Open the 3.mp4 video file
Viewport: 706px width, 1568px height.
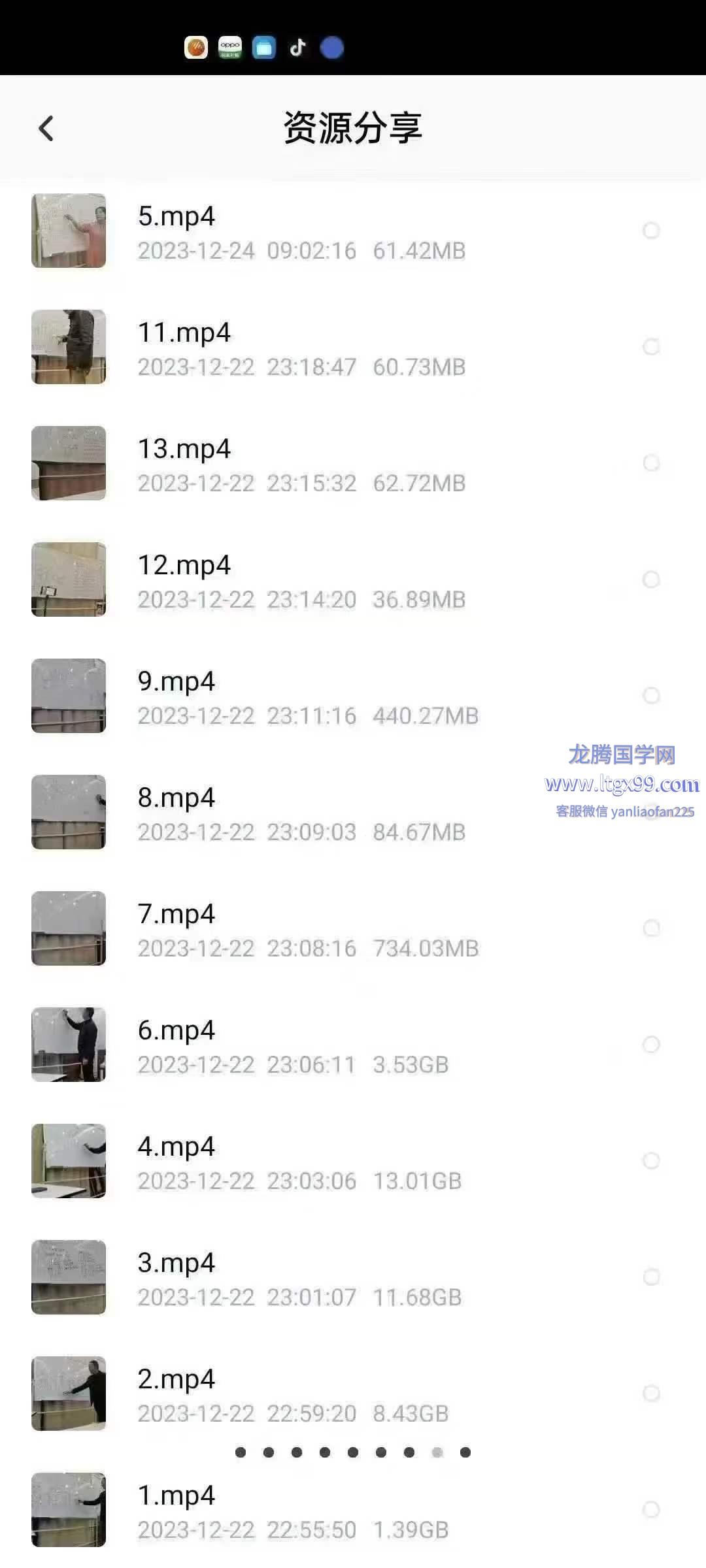[176, 1264]
